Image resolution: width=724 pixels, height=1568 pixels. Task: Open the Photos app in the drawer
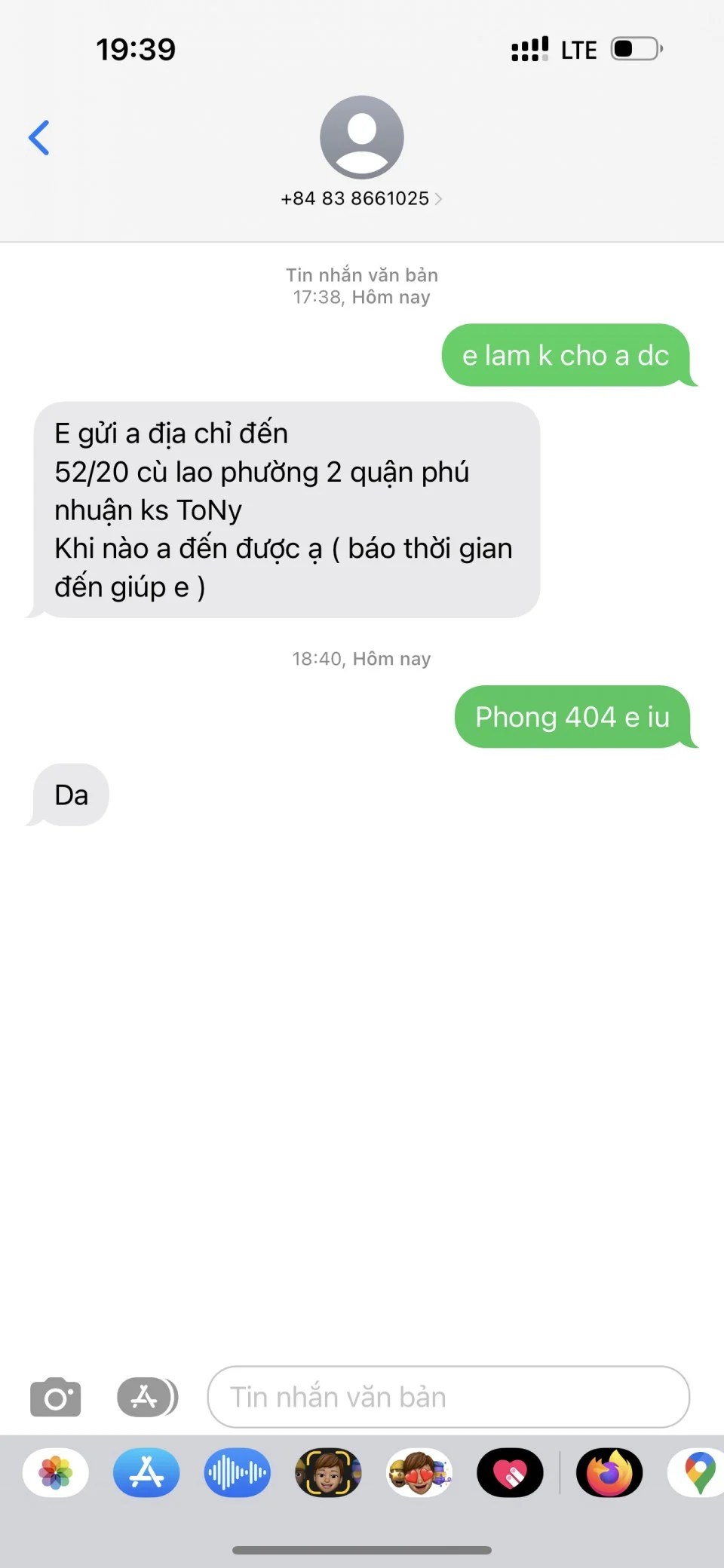point(56,1472)
